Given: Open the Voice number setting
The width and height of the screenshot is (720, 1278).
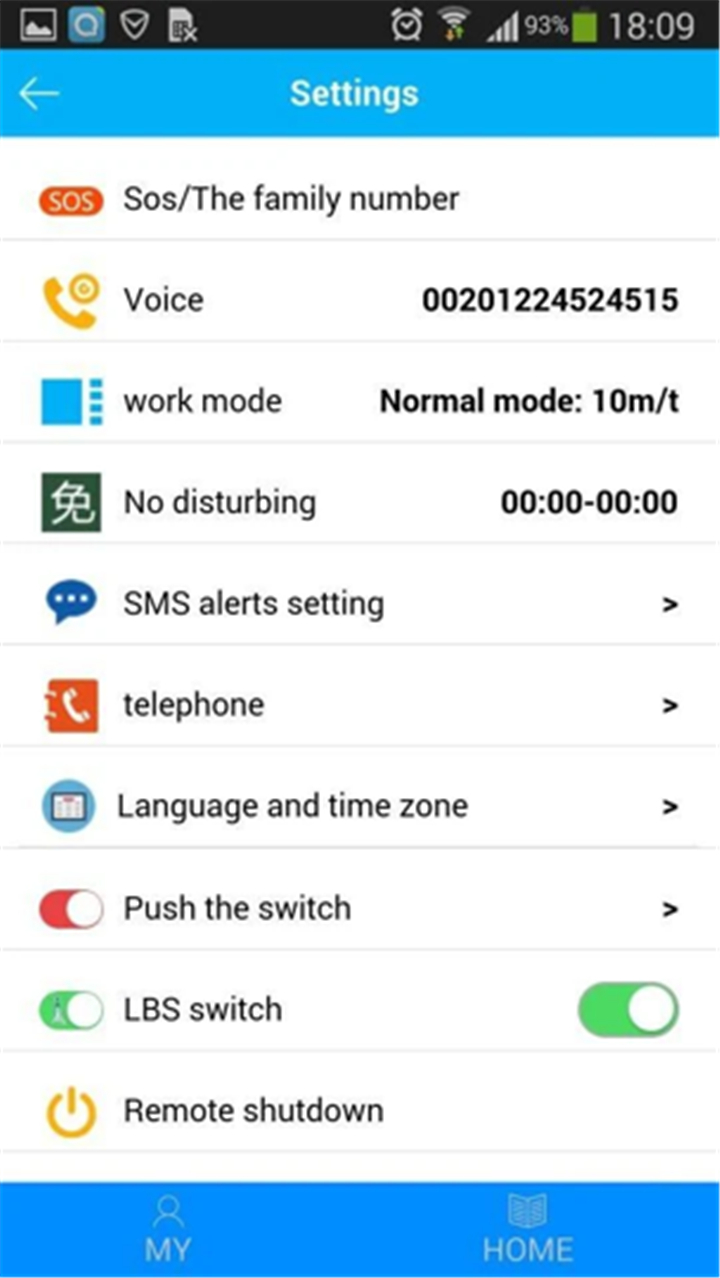Looking at the screenshot, I should (x=360, y=300).
